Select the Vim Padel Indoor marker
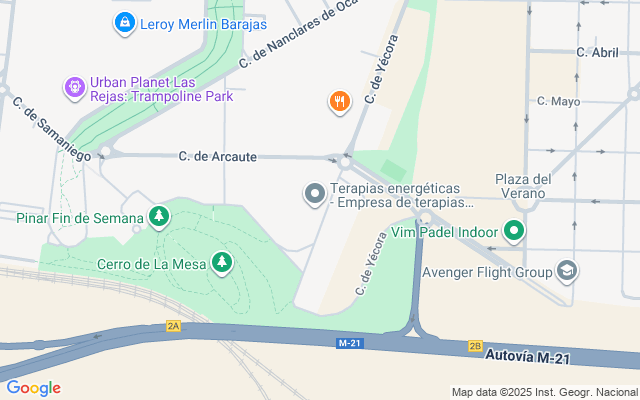Screen dimensions: 640x400 click(x=514, y=232)
